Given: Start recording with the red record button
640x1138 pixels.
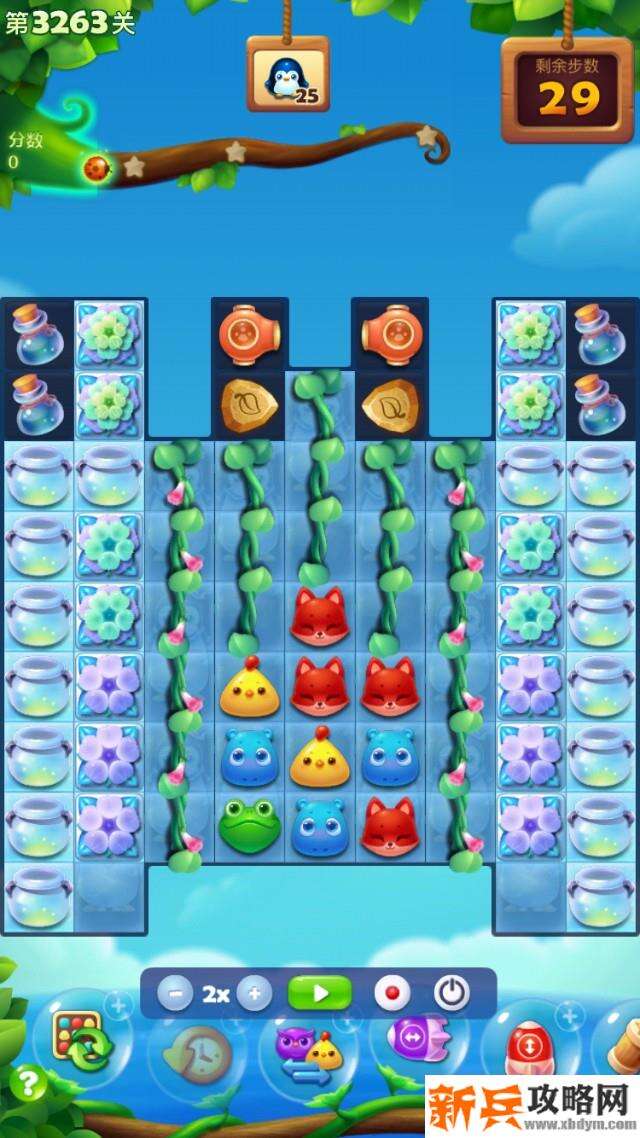Looking at the screenshot, I should tap(392, 994).
